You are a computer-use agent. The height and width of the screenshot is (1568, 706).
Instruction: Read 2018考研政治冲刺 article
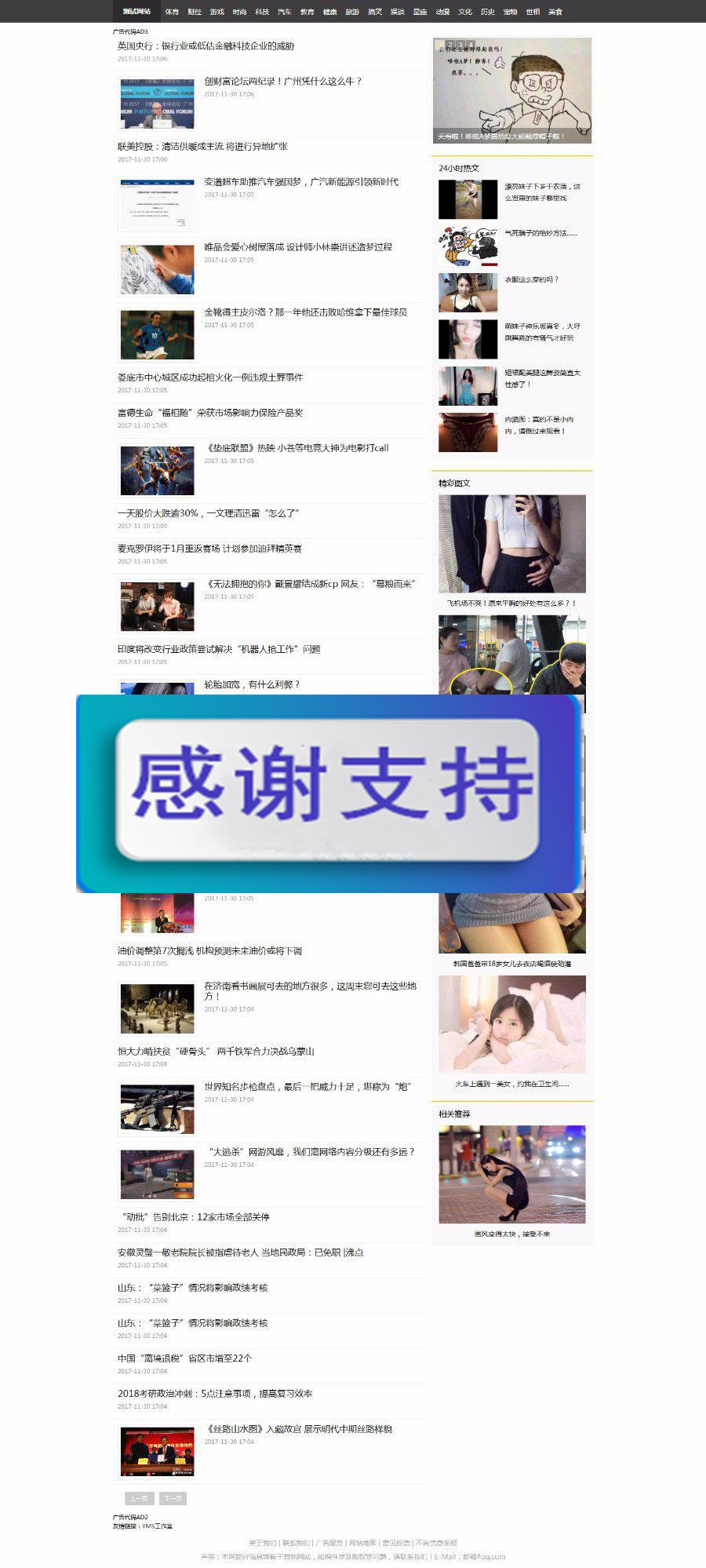[215, 1394]
